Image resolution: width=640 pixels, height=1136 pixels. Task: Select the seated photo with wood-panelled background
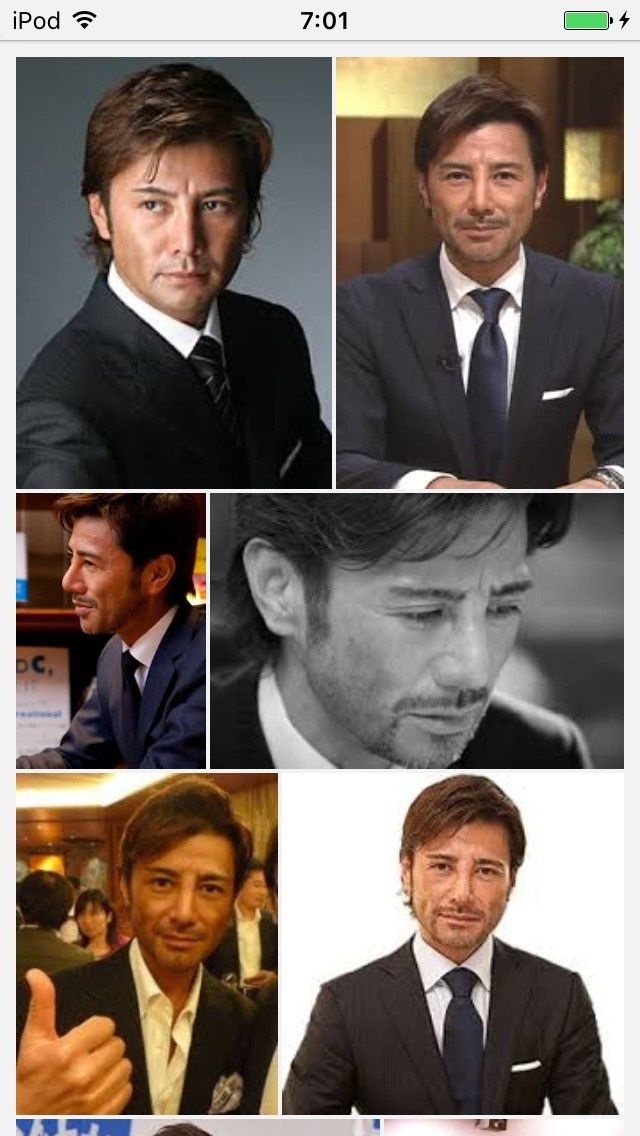tap(480, 272)
